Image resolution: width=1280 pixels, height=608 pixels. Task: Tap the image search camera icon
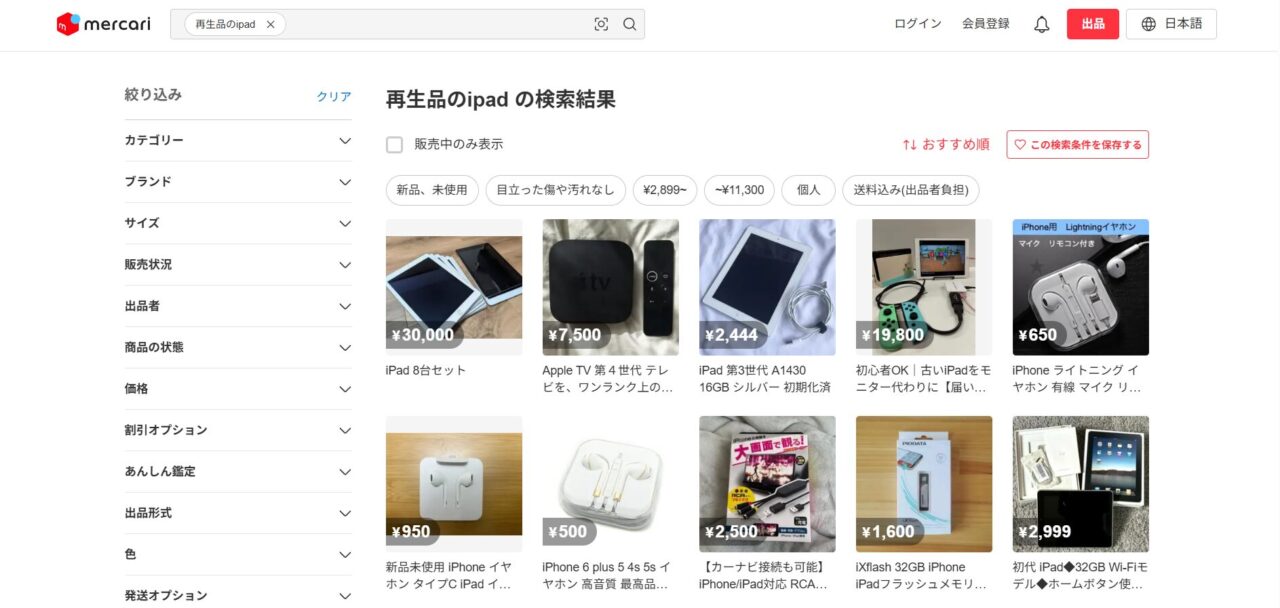pos(601,24)
